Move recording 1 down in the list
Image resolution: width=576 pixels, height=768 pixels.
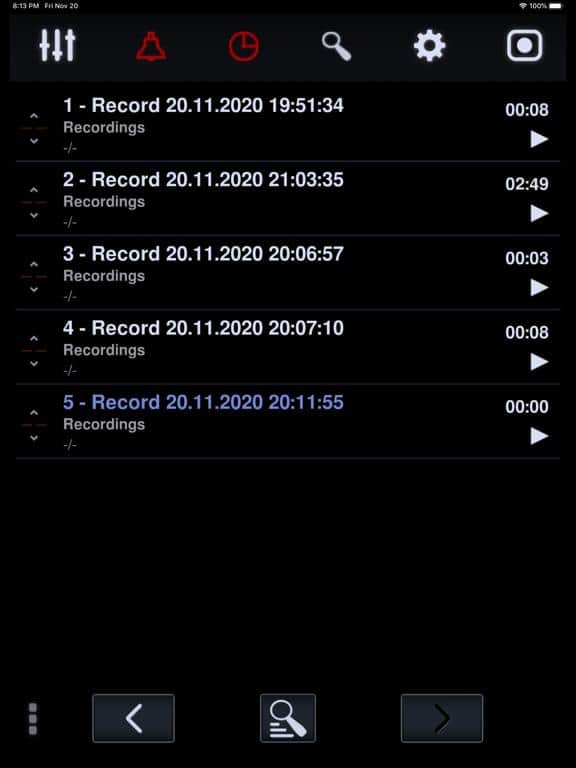coord(34,141)
